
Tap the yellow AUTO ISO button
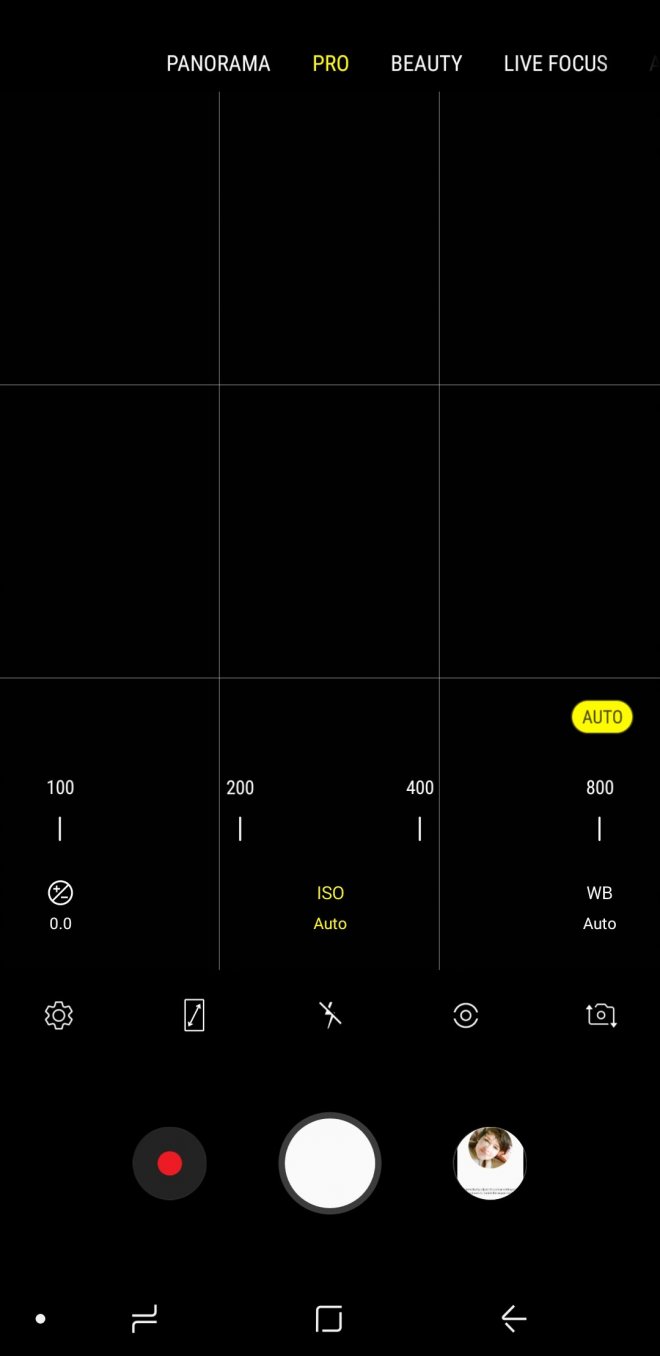tap(602, 717)
